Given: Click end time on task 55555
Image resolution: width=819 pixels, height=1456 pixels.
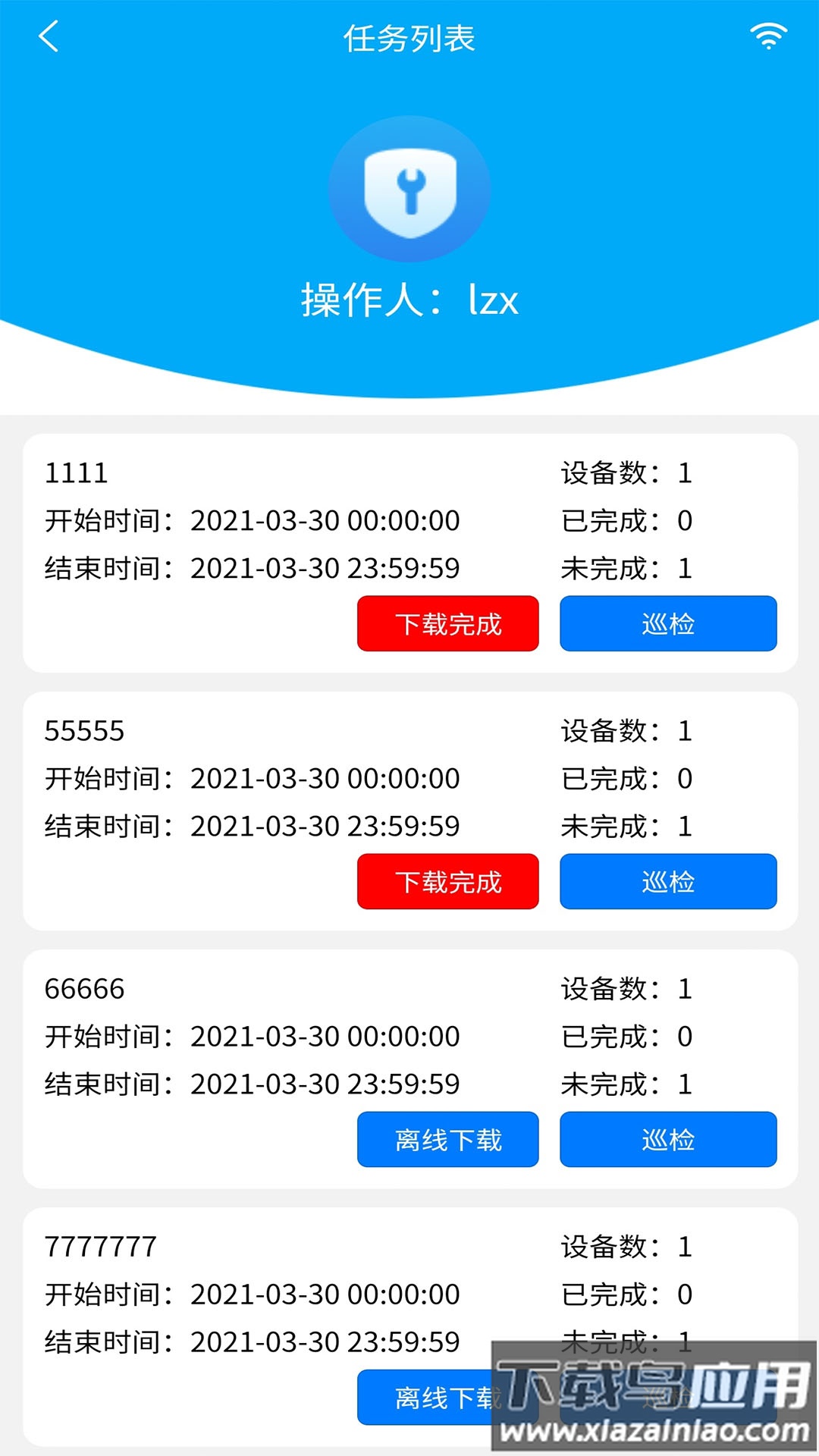Looking at the screenshot, I should click(x=250, y=827).
